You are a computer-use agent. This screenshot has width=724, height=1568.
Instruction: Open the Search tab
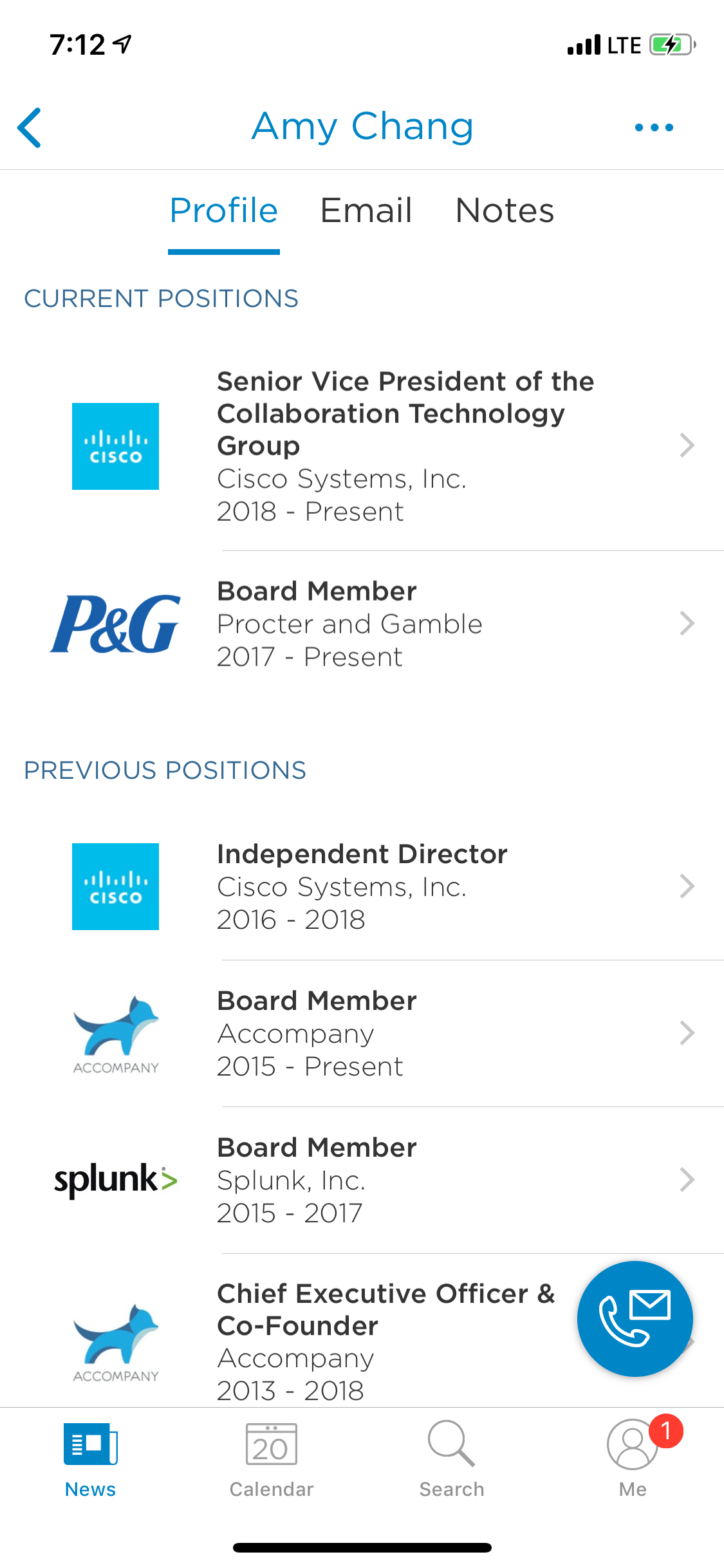[x=452, y=1459]
